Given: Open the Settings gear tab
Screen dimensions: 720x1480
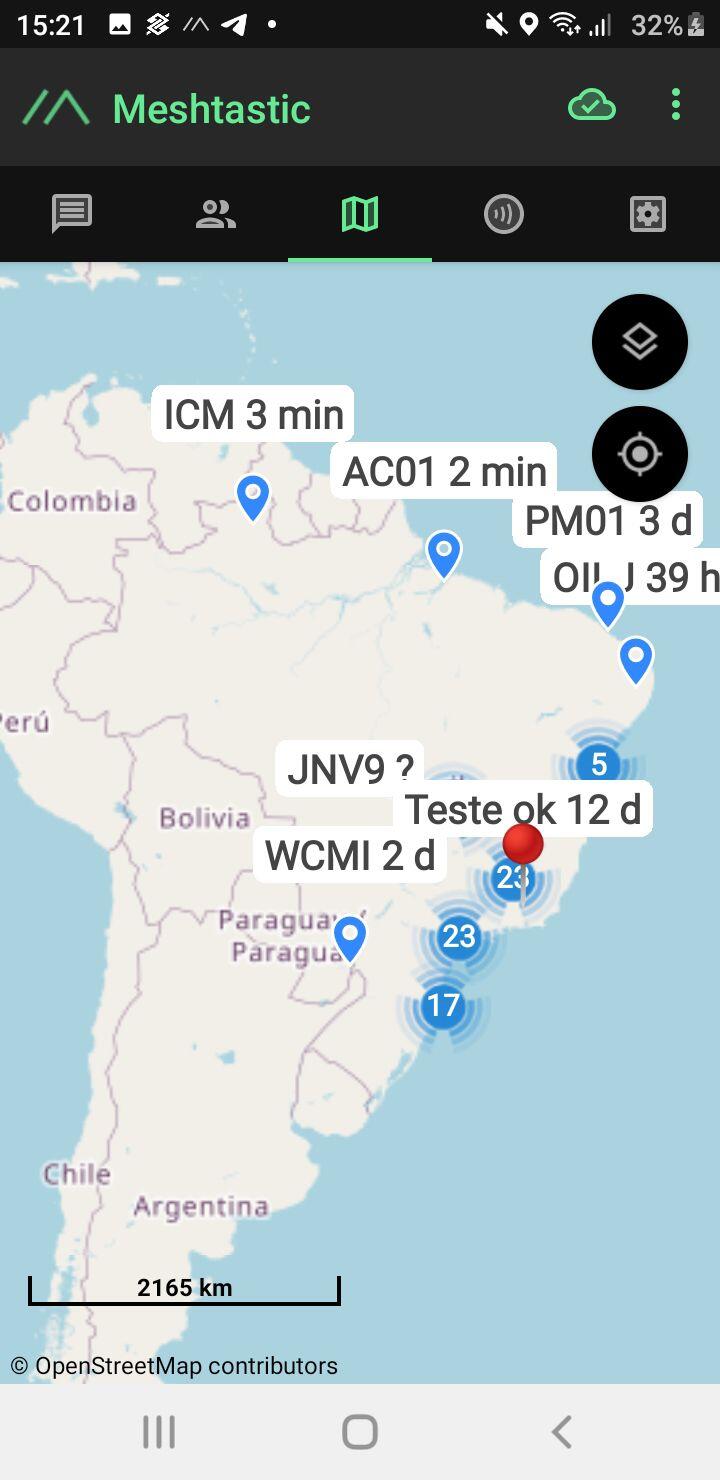Looking at the screenshot, I should click(648, 214).
